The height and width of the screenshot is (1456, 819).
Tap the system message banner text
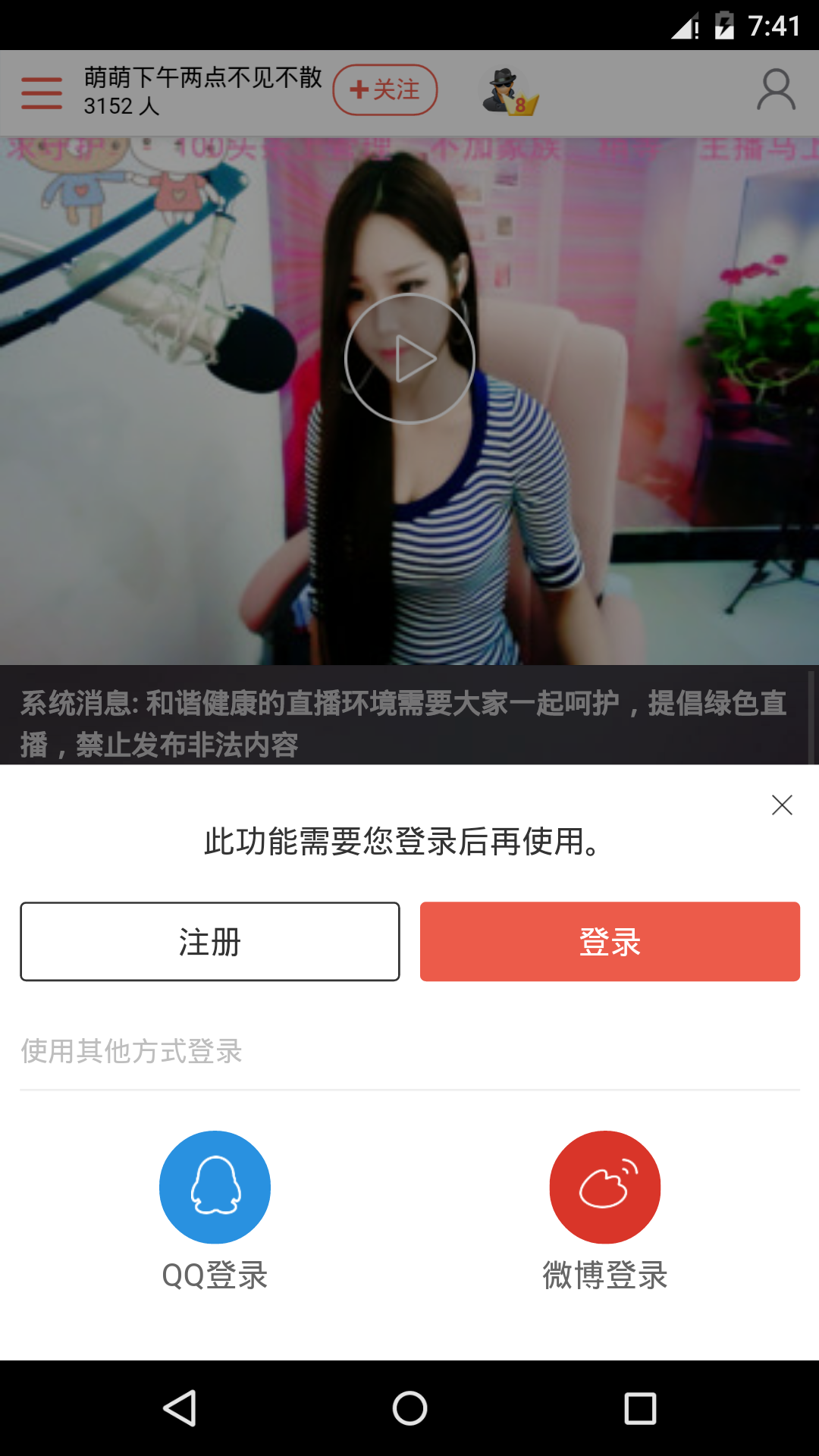pos(402,723)
